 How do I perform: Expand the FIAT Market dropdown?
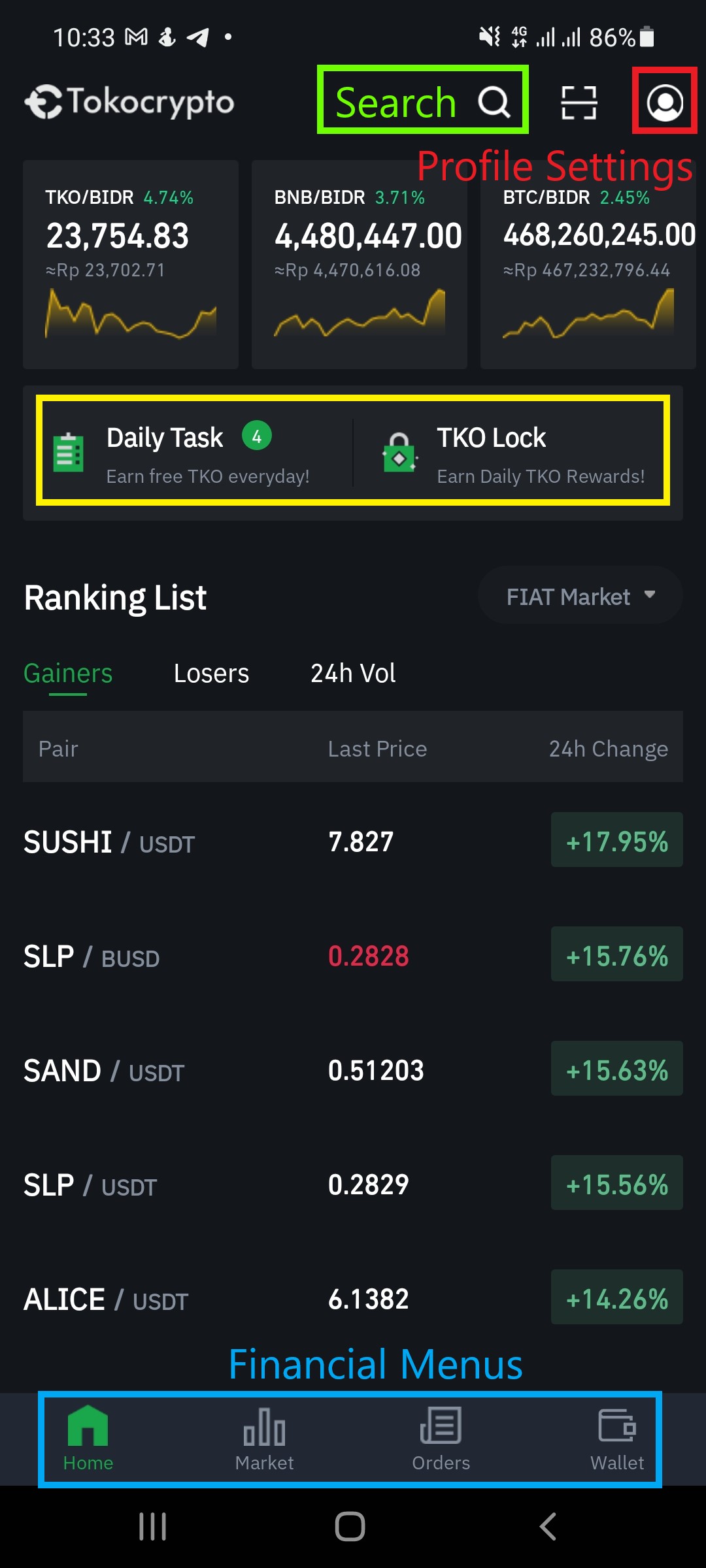(x=580, y=596)
